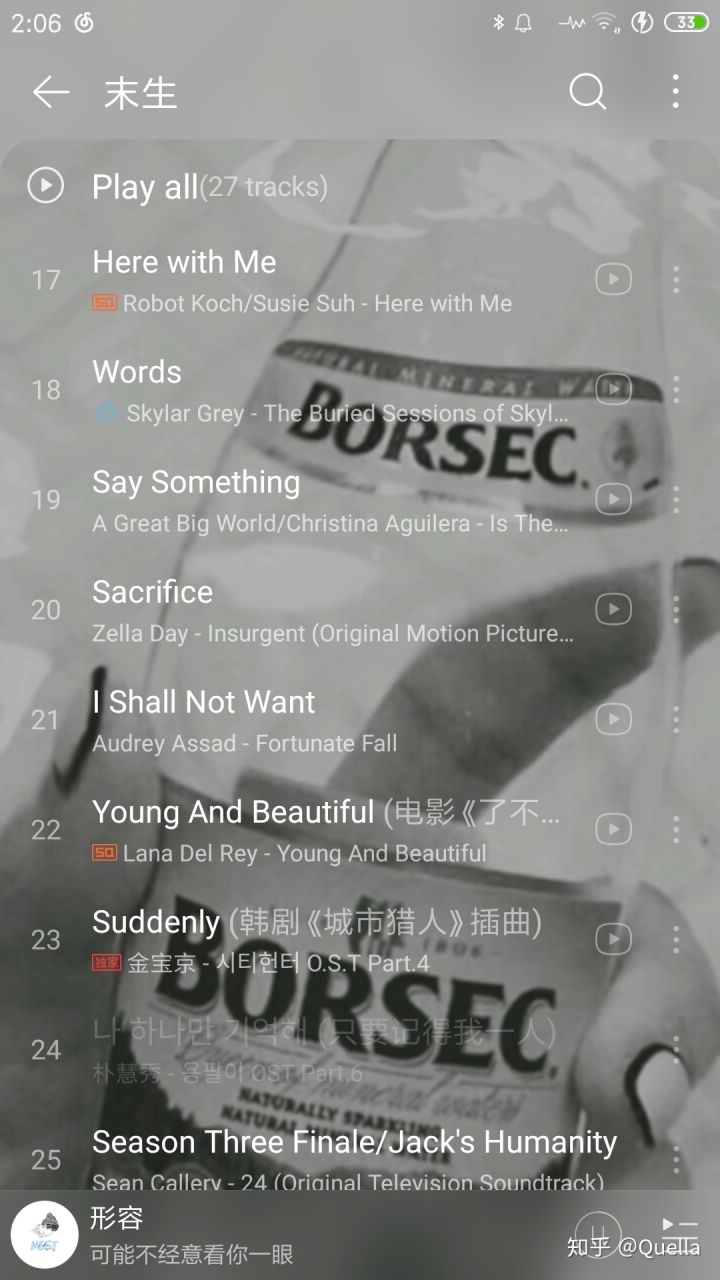
Task: Play I Shall Not Want
Action: (x=300, y=719)
